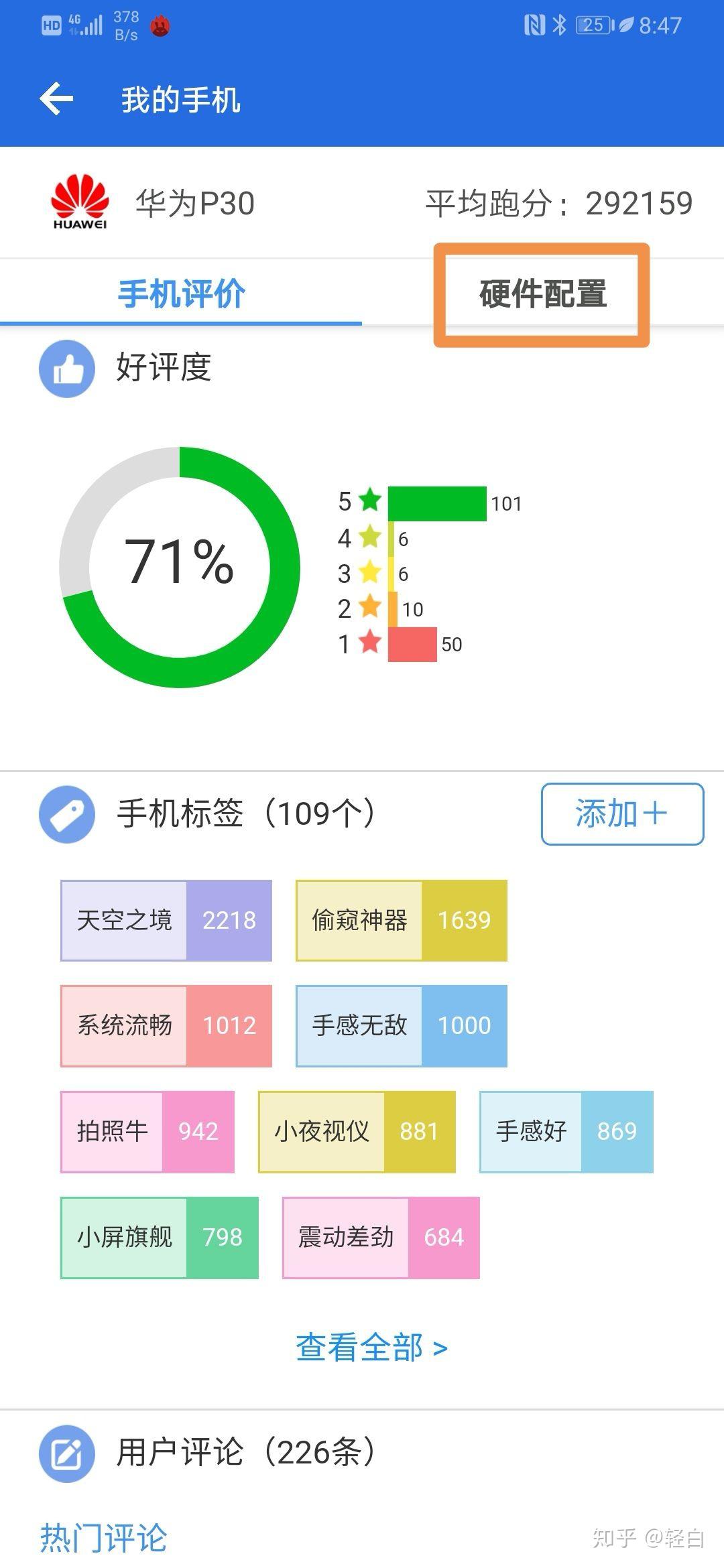
Task: Open the 热门评论 comments section
Action: 103,1537
